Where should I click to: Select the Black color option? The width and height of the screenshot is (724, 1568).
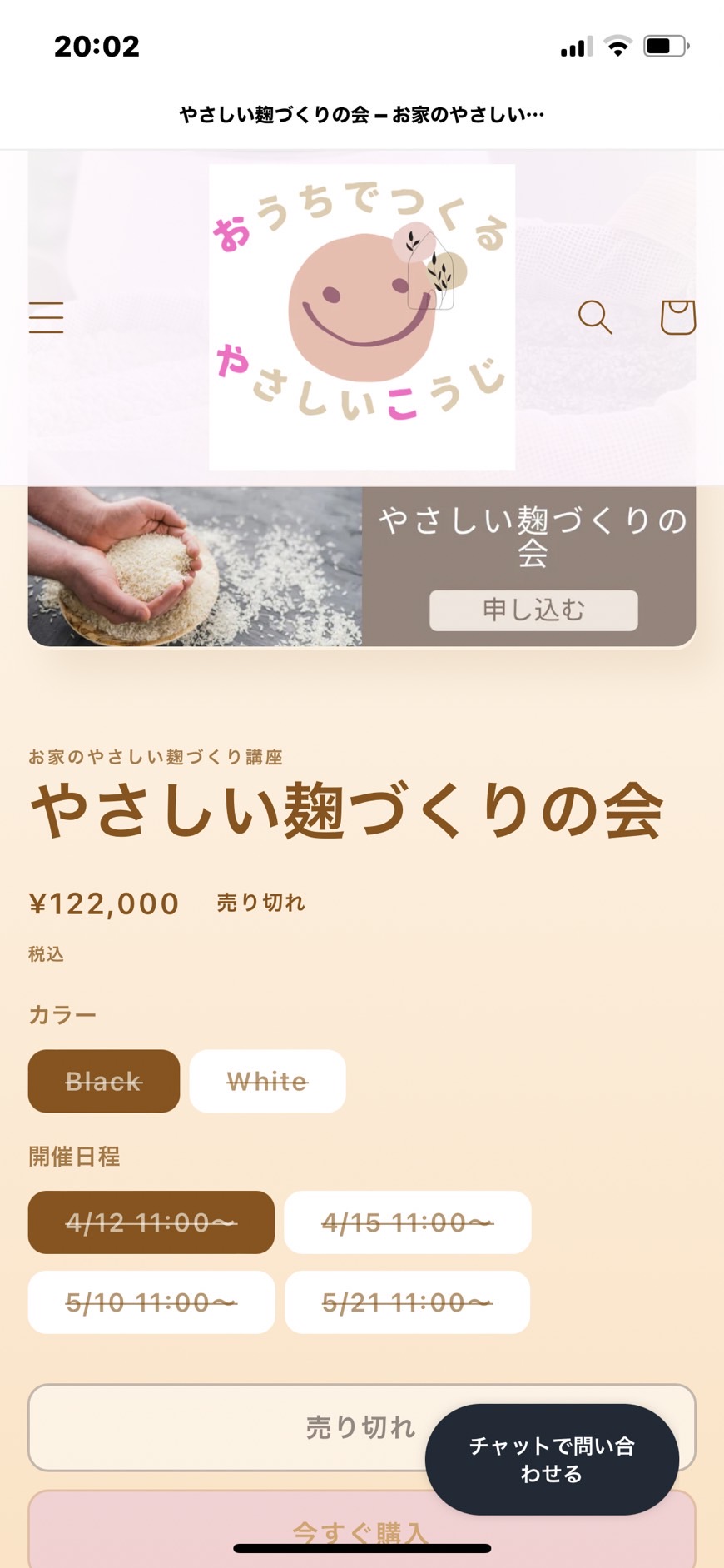coord(104,1081)
